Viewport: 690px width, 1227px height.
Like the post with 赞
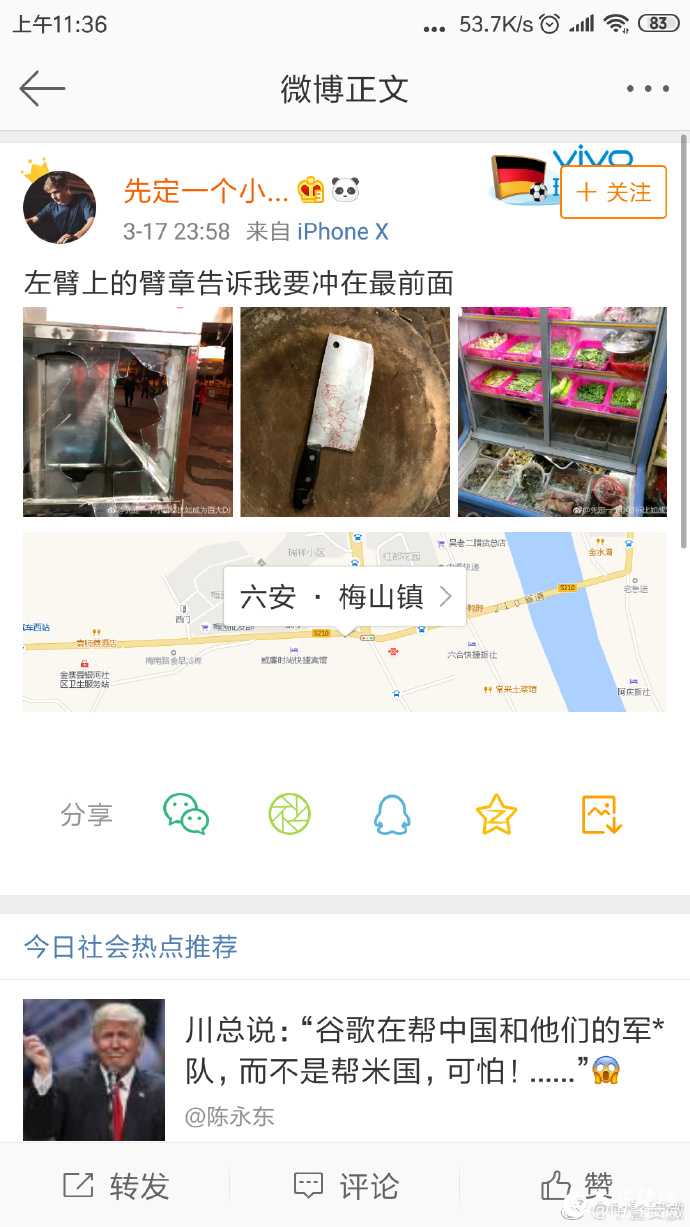click(577, 1186)
